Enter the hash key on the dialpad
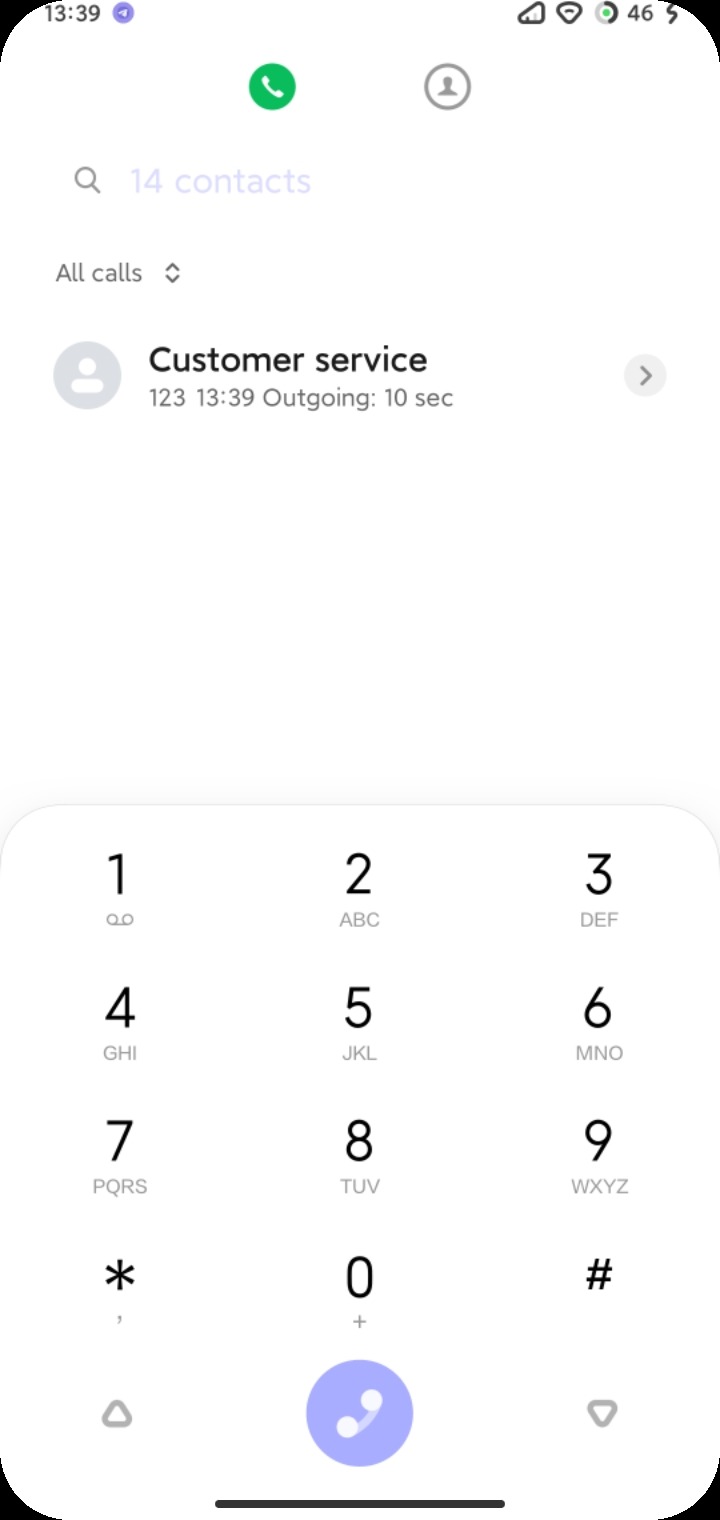720x1520 pixels. tap(598, 1280)
